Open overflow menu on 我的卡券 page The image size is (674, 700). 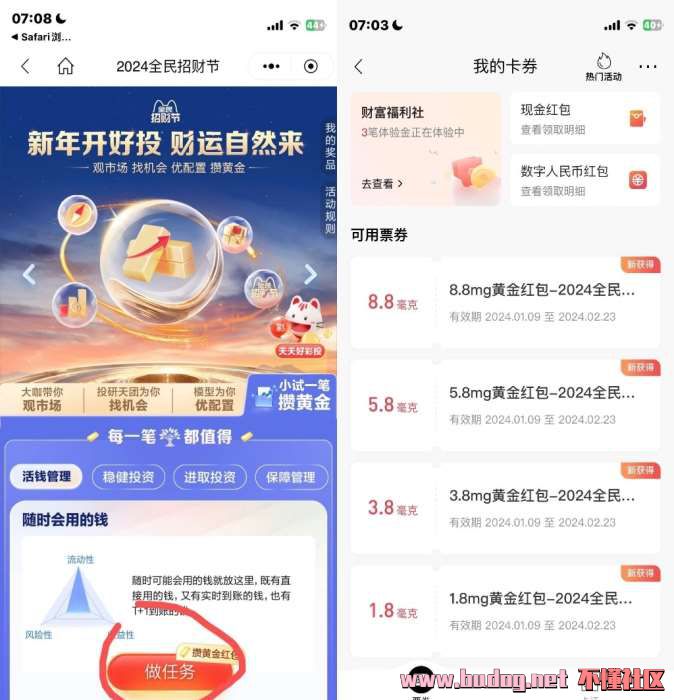(648, 66)
